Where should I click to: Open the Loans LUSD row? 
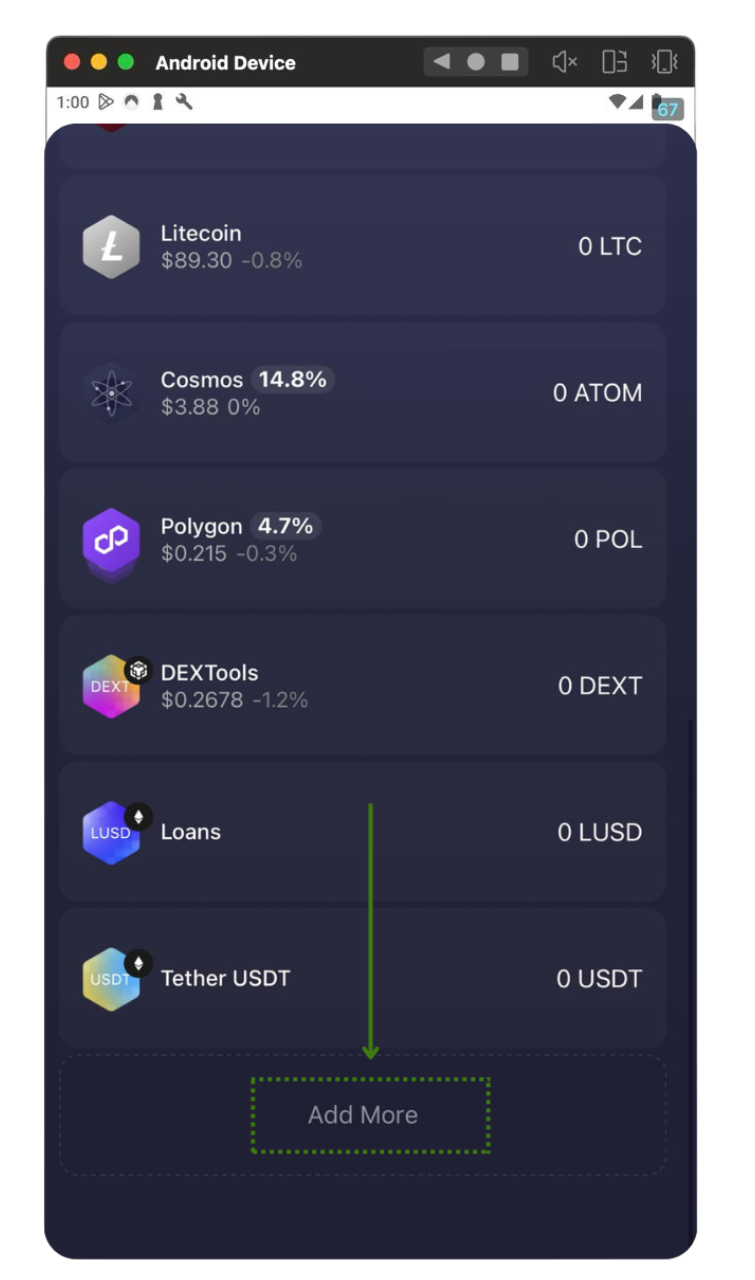pos(362,832)
